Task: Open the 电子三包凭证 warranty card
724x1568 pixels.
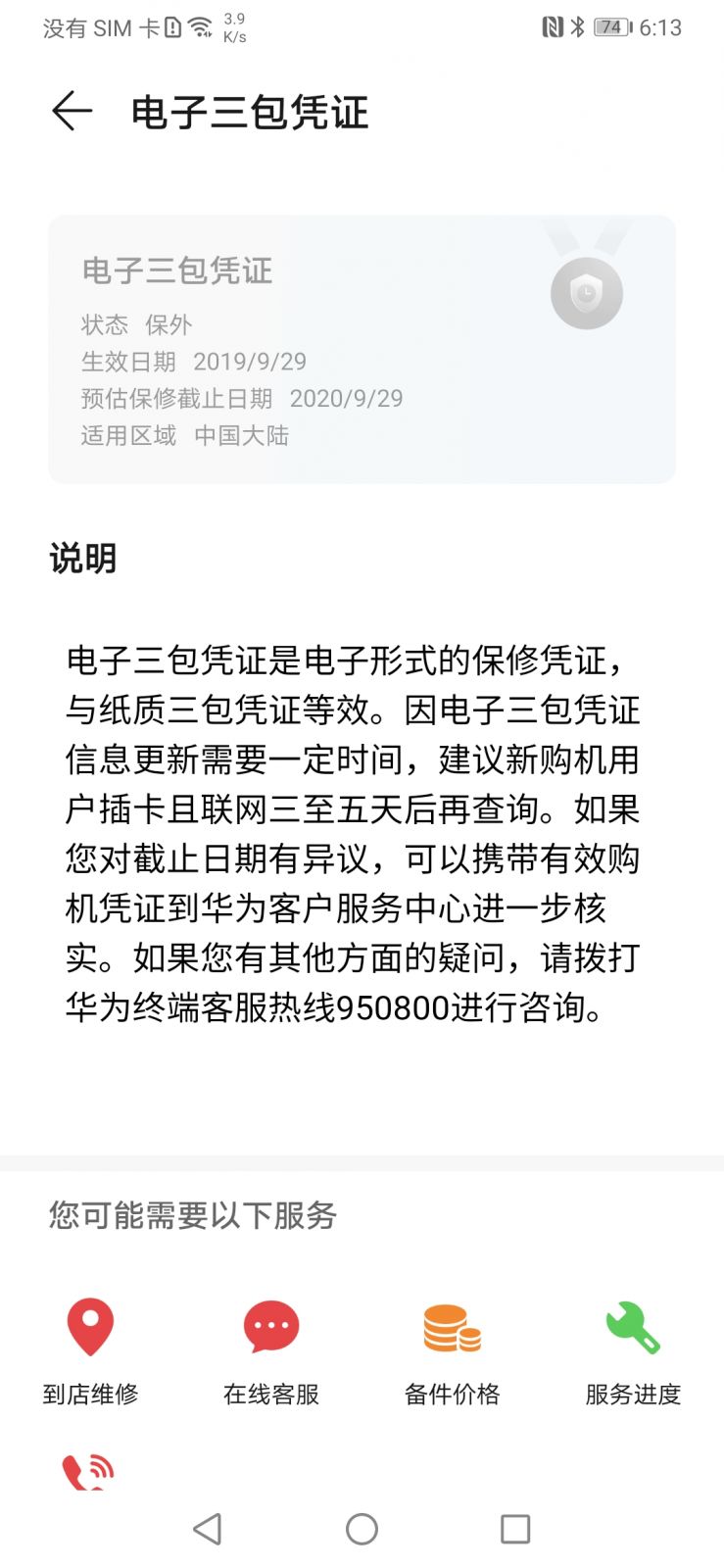Action: click(362, 349)
